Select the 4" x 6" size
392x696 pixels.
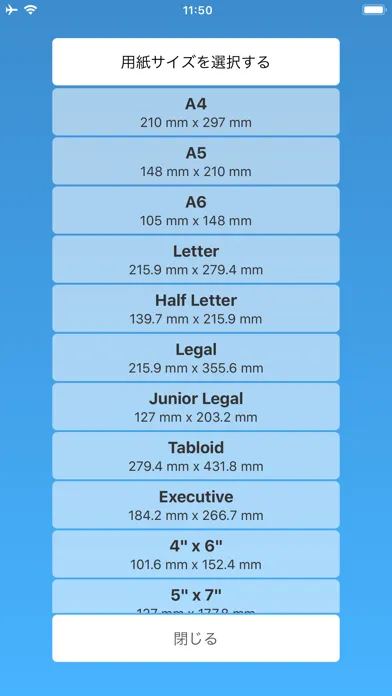click(196, 554)
